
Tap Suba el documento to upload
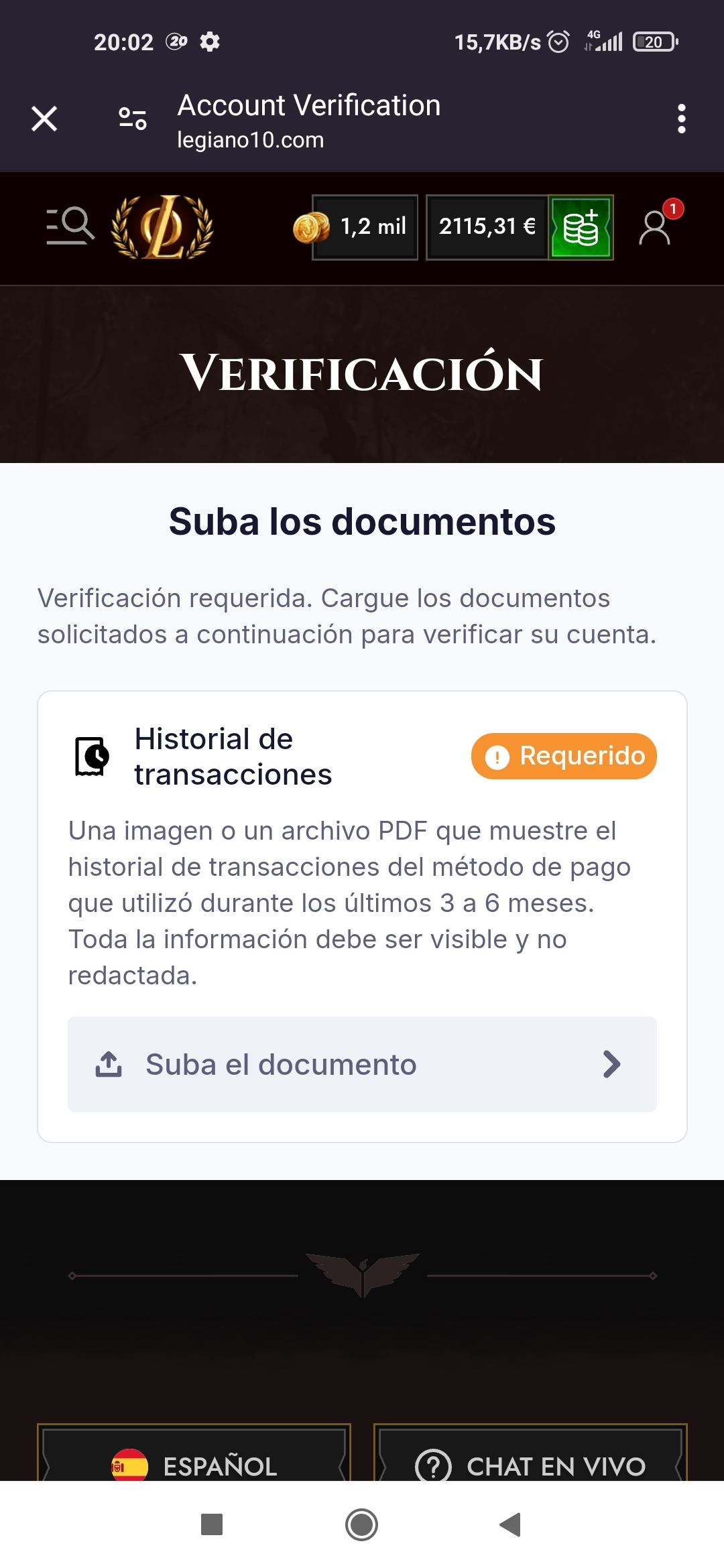pos(362,1064)
